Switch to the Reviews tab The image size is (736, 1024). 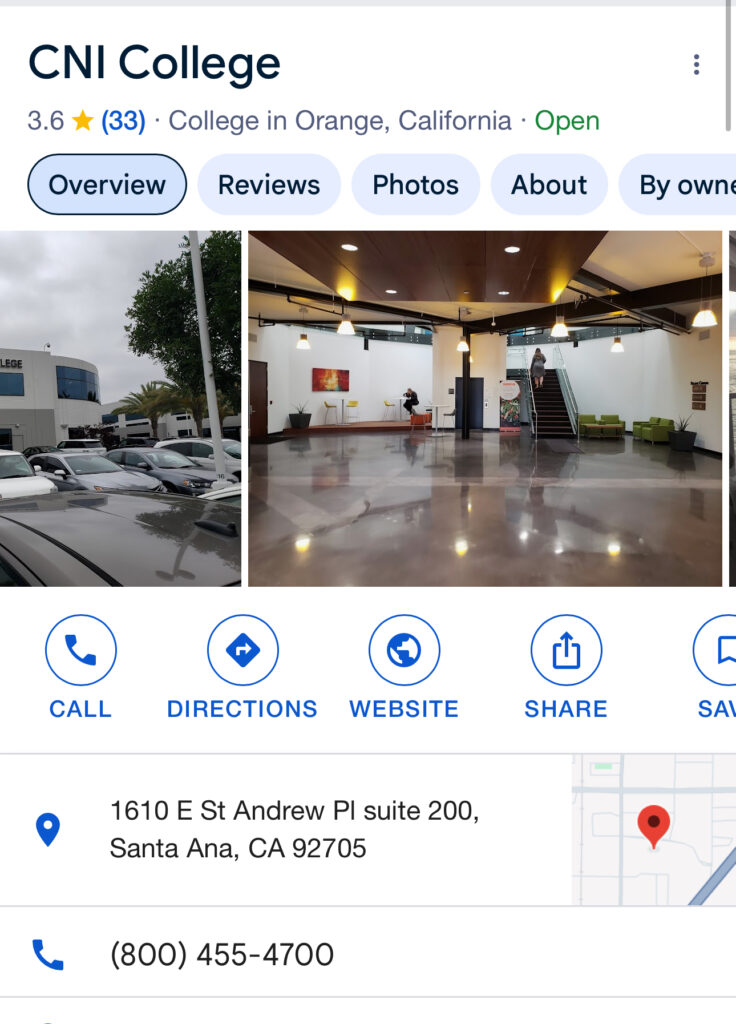[x=269, y=185]
